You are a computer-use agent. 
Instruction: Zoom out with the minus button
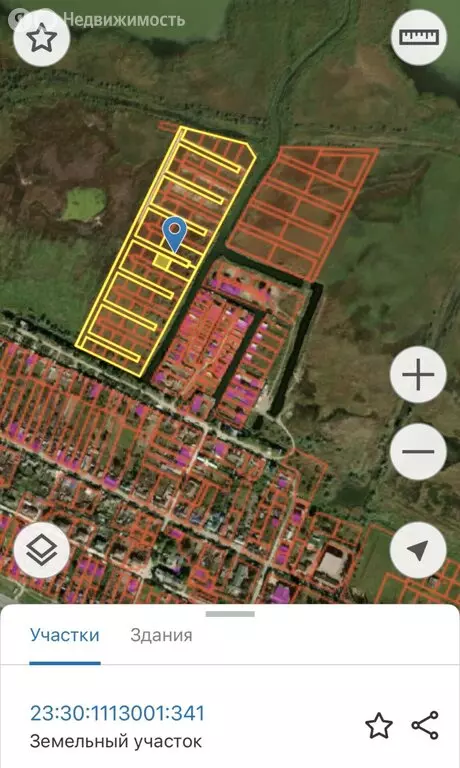click(x=418, y=452)
